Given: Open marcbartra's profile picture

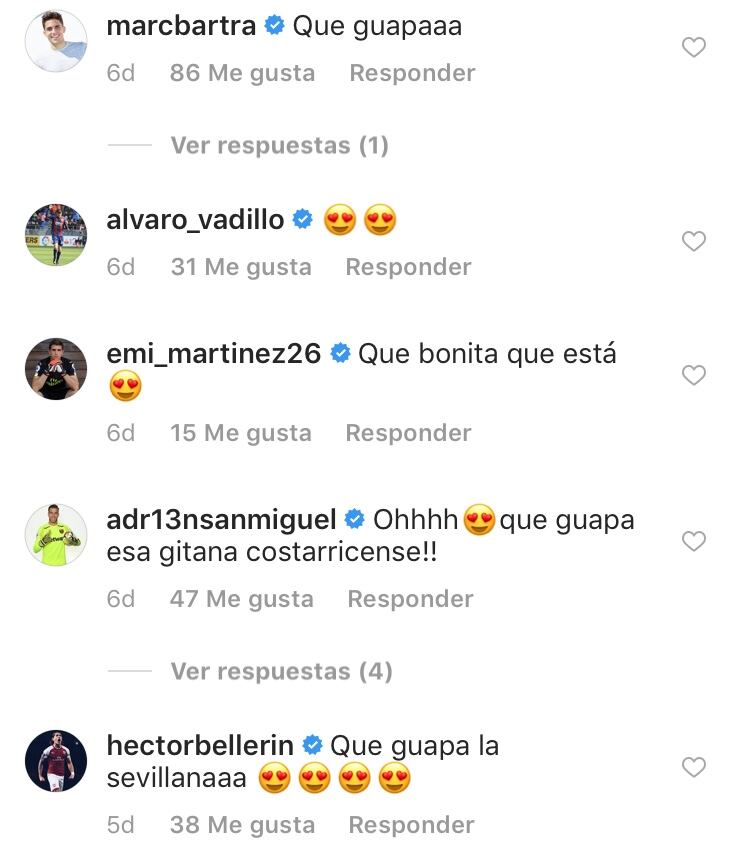Looking at the screenshot, I should (56, 40).
